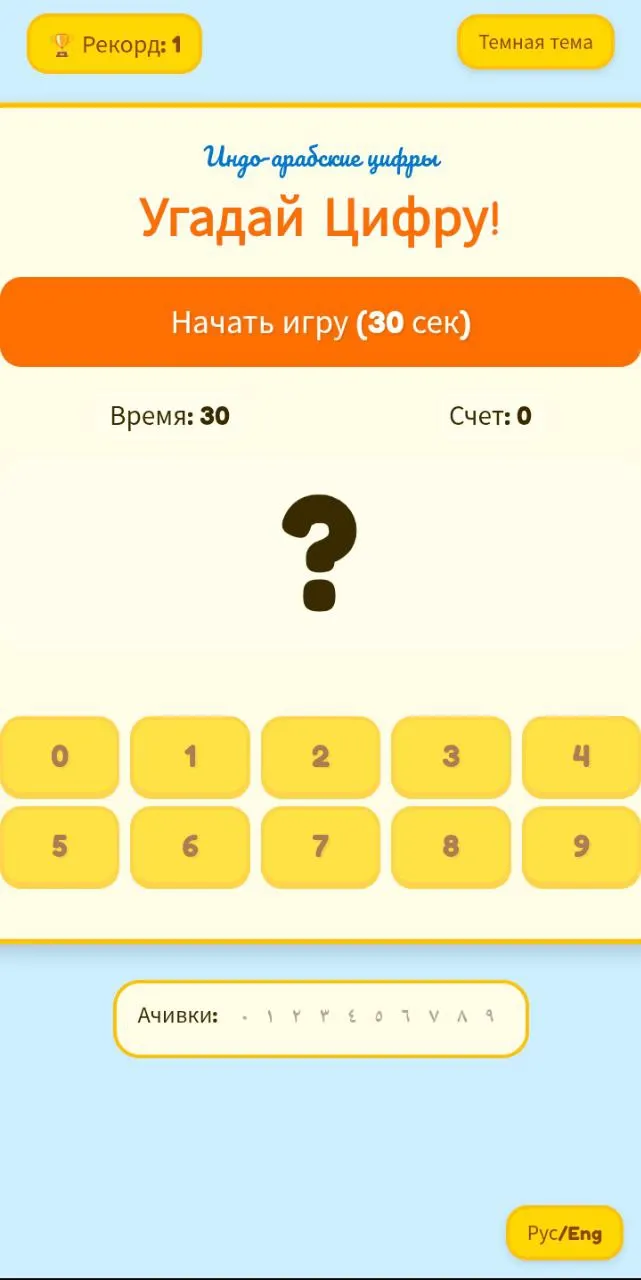
Task: Select the digit 5 button
Action: 60,847
